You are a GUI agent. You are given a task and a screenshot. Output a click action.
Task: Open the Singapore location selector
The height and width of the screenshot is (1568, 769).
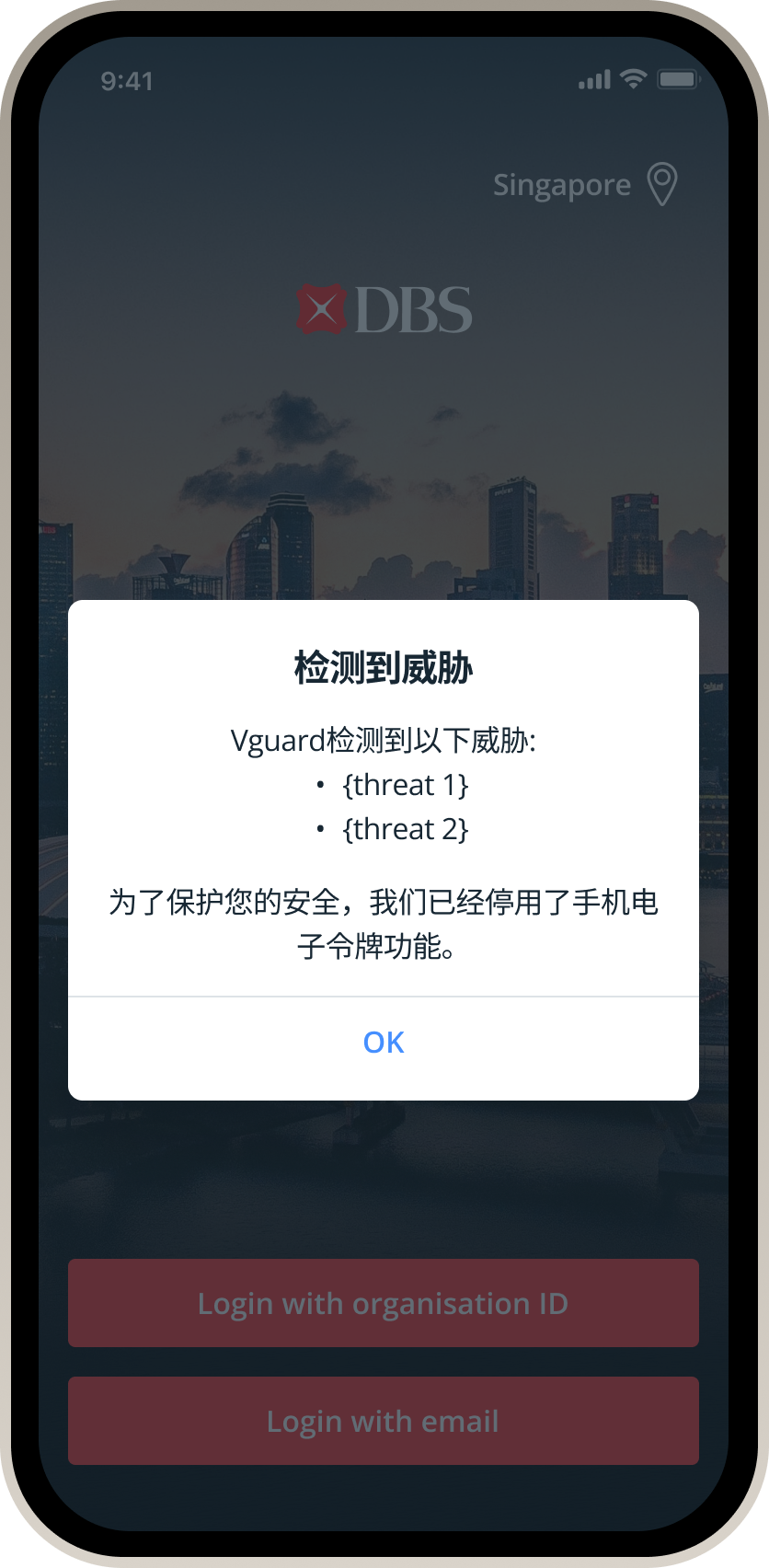585,185
